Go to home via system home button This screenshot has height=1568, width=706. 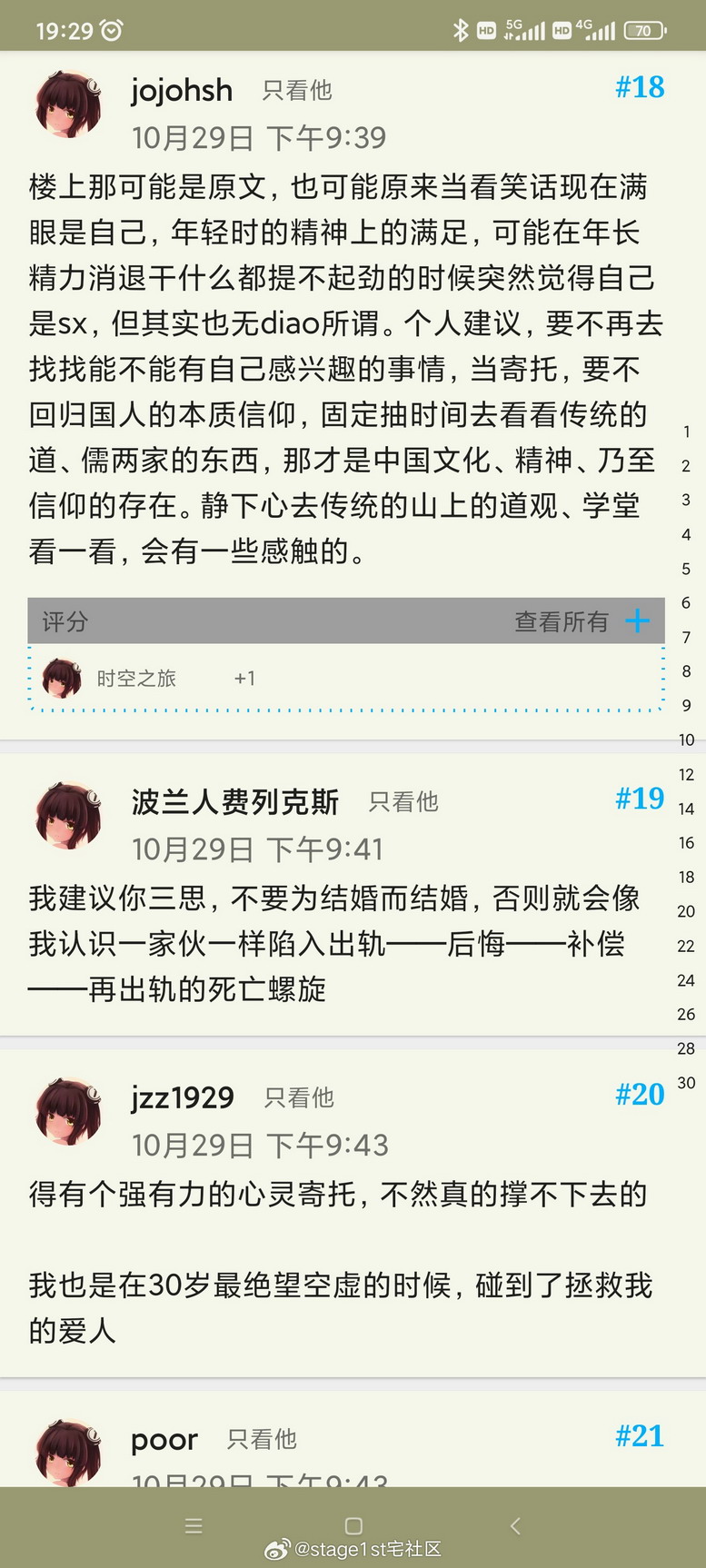click(x=353, y=1525)
